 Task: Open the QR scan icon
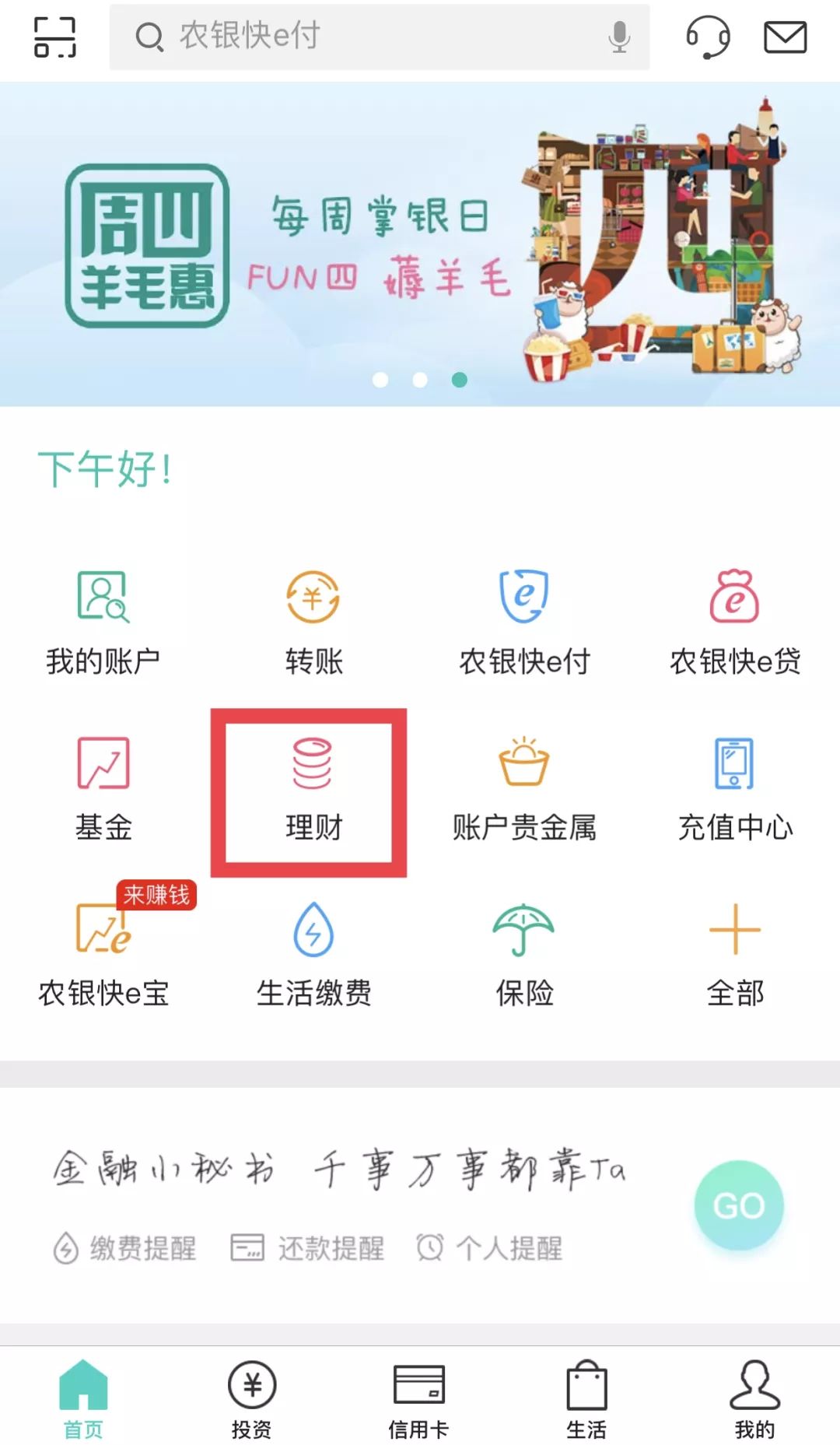tap(55, 37)
